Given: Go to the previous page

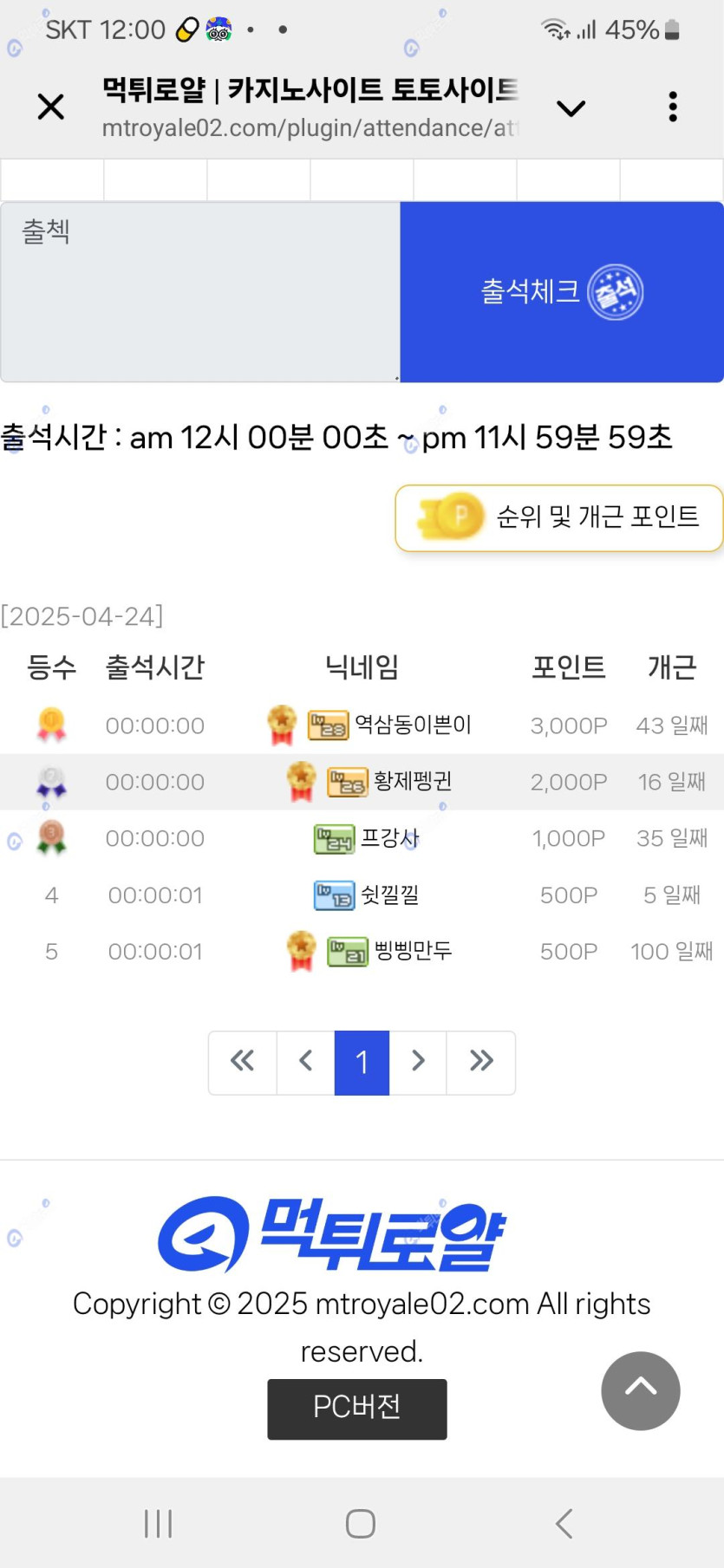Looking at the screenshot, I should 305,1062.
